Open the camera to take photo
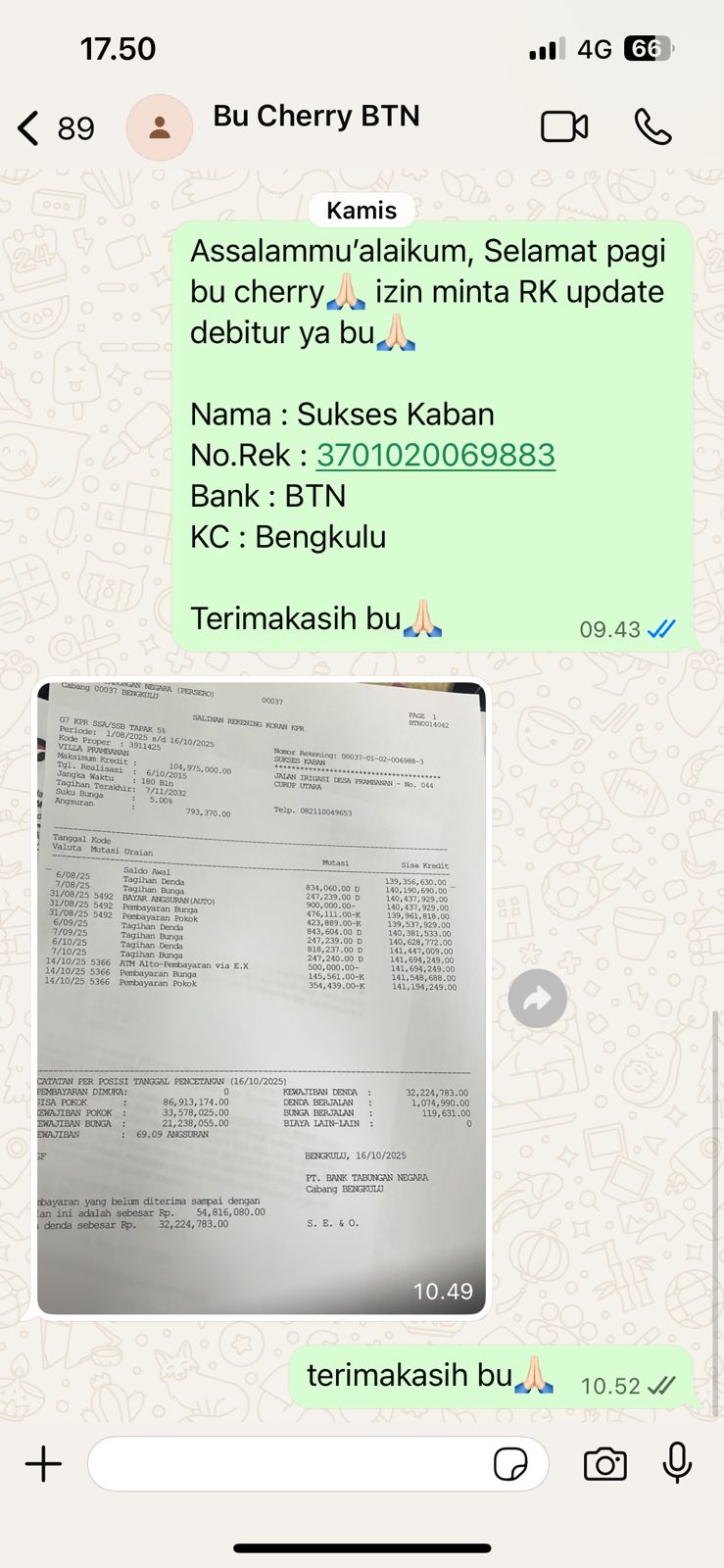The width and height of the screenshot is (724, 1568). coord(604,1464)
